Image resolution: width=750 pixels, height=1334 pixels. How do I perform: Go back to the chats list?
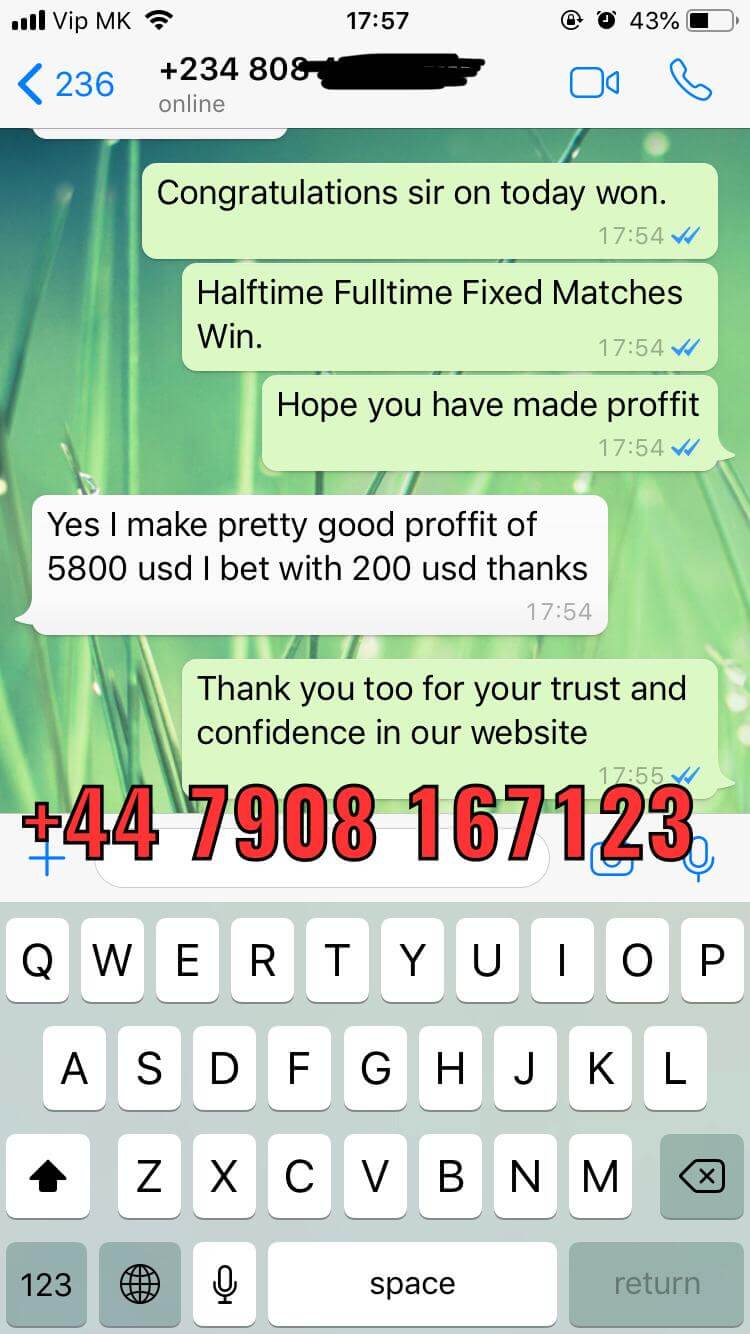coord(66,84)
